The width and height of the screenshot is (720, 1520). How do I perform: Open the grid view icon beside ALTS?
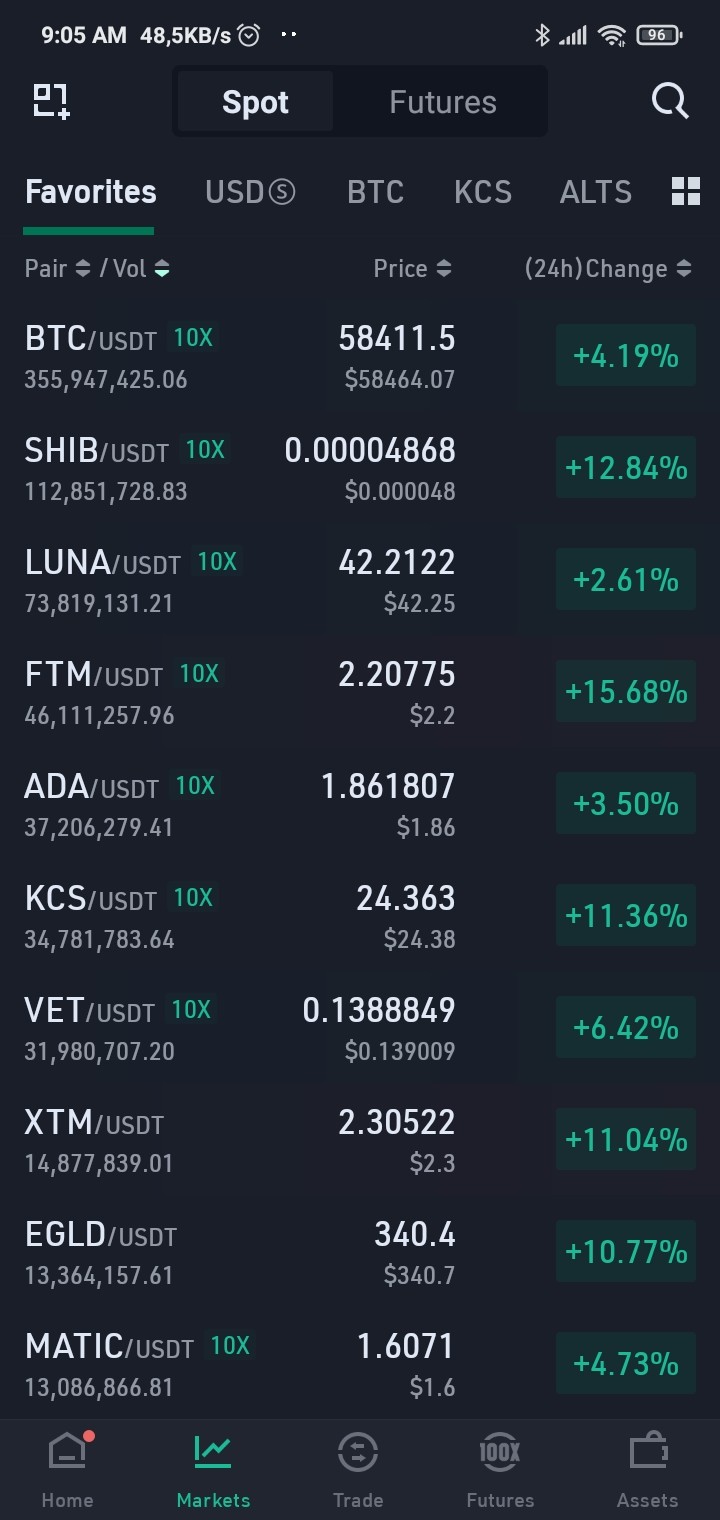(686, 191)
